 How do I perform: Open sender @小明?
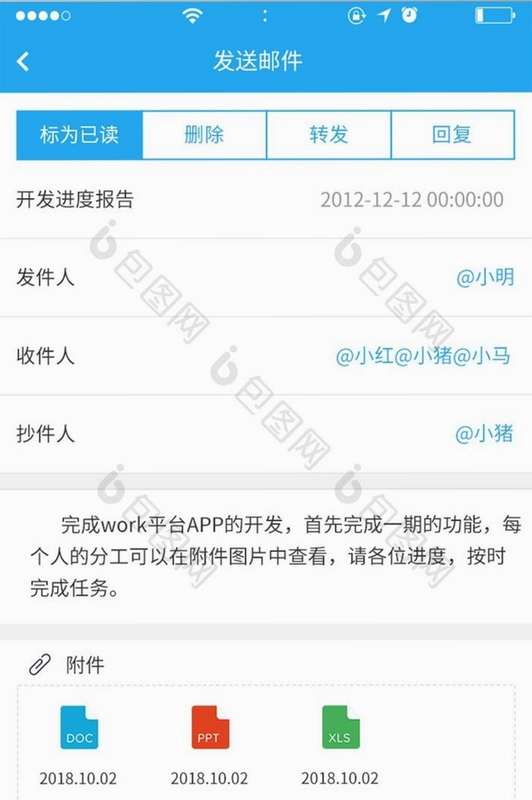click(485, 277)
